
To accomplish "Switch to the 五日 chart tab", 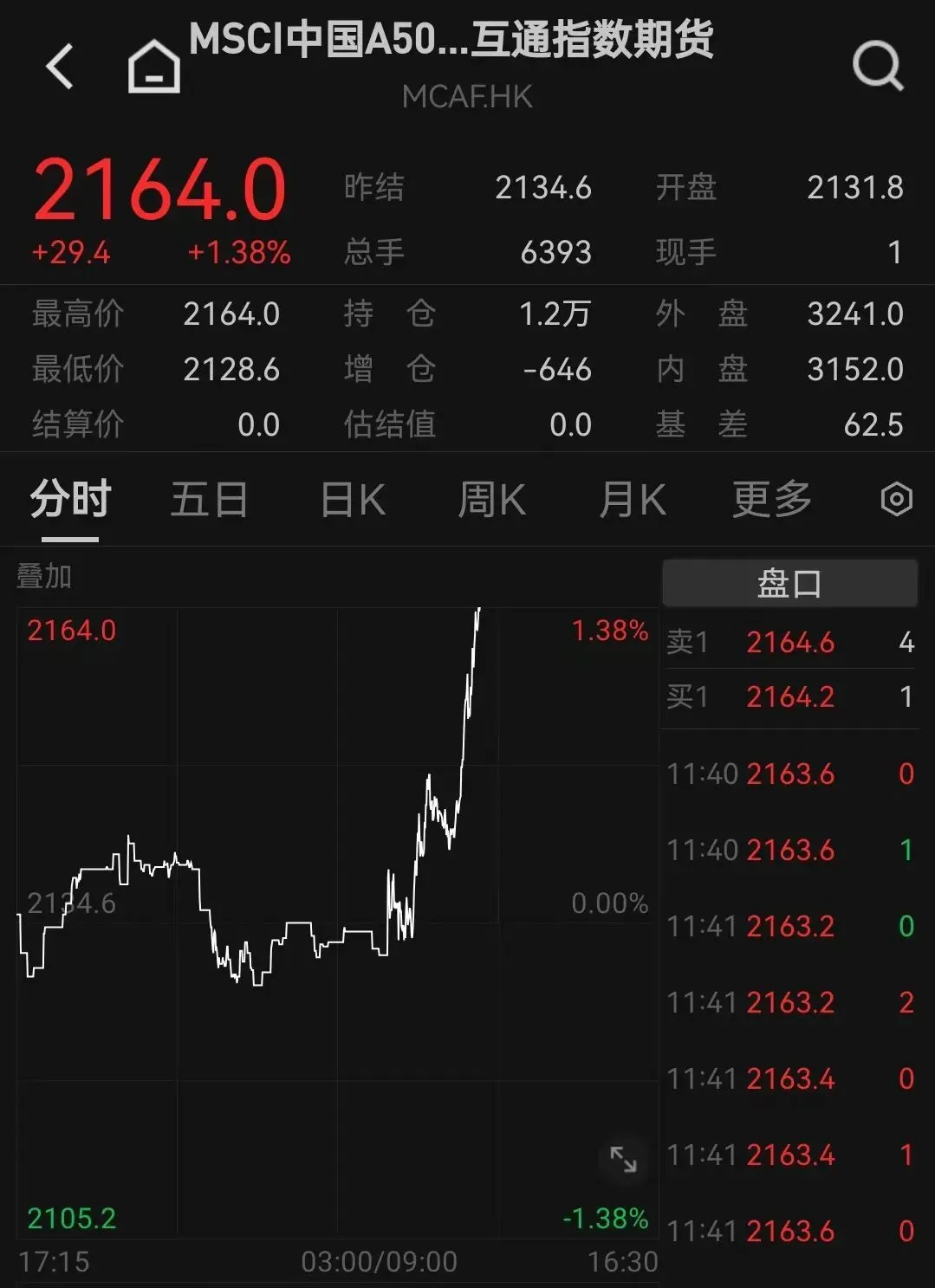I will (209, 500).
